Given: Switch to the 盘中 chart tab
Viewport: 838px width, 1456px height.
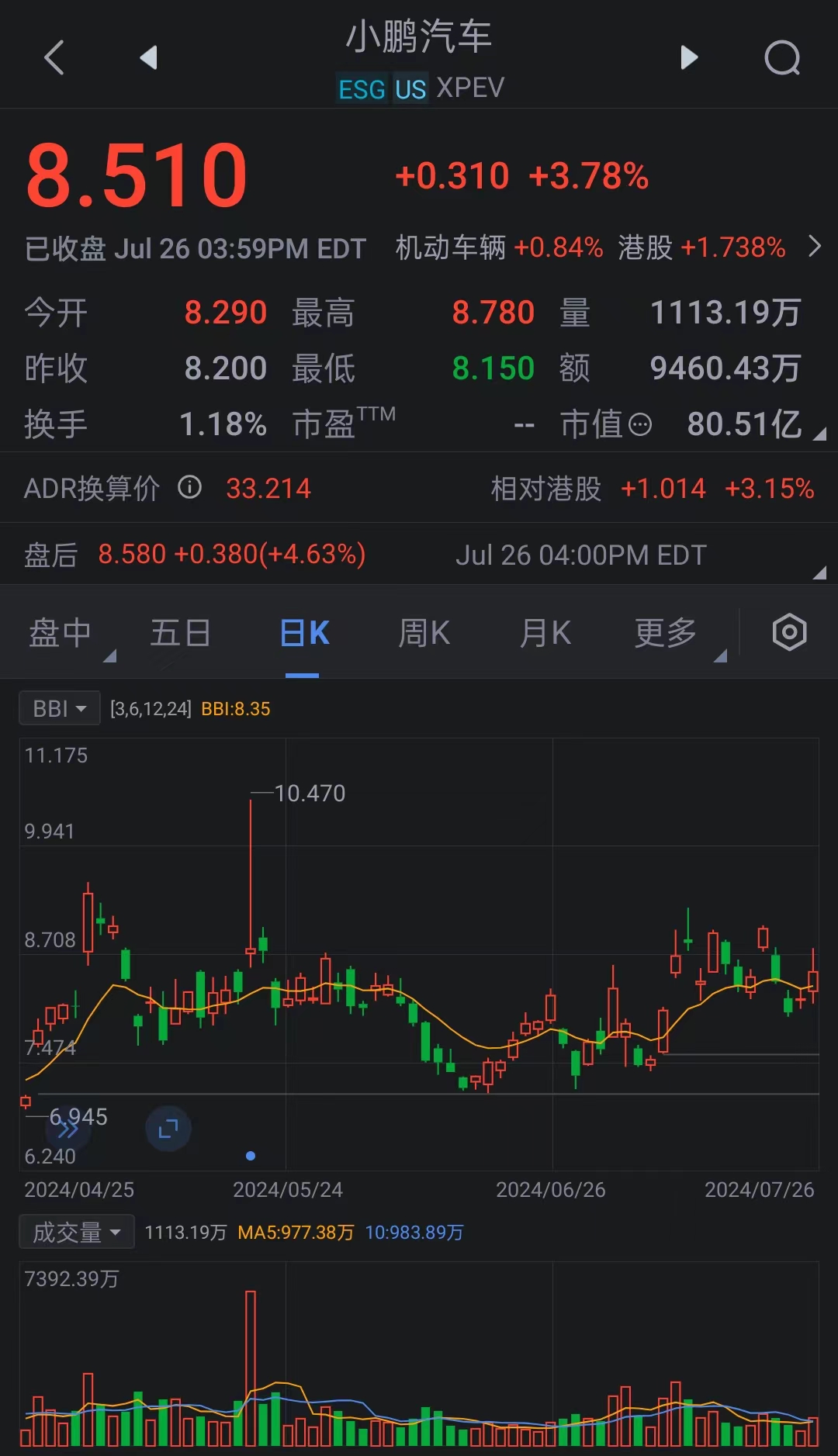Looking at the screenshot, I should 61,633.
